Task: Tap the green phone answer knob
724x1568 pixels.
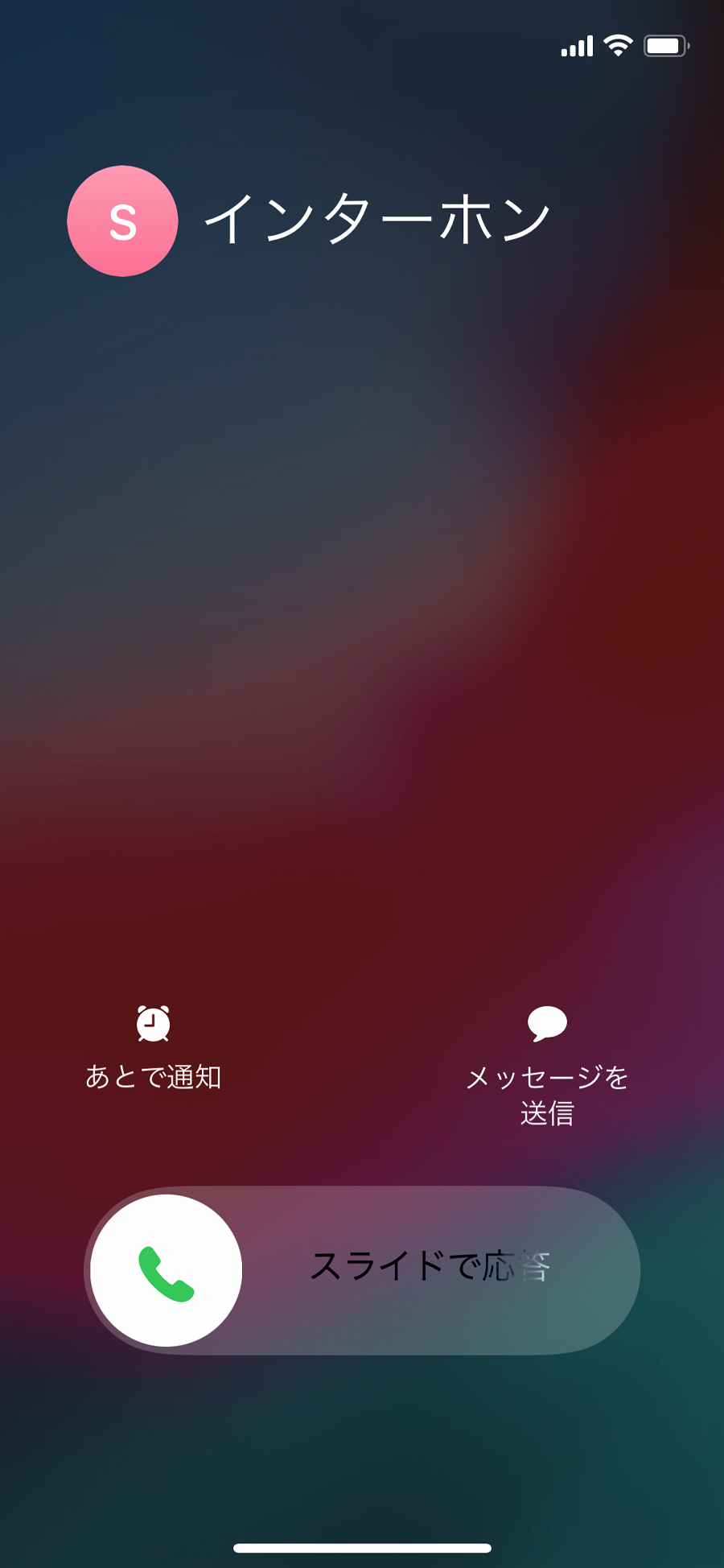Action: [167, 1271]
